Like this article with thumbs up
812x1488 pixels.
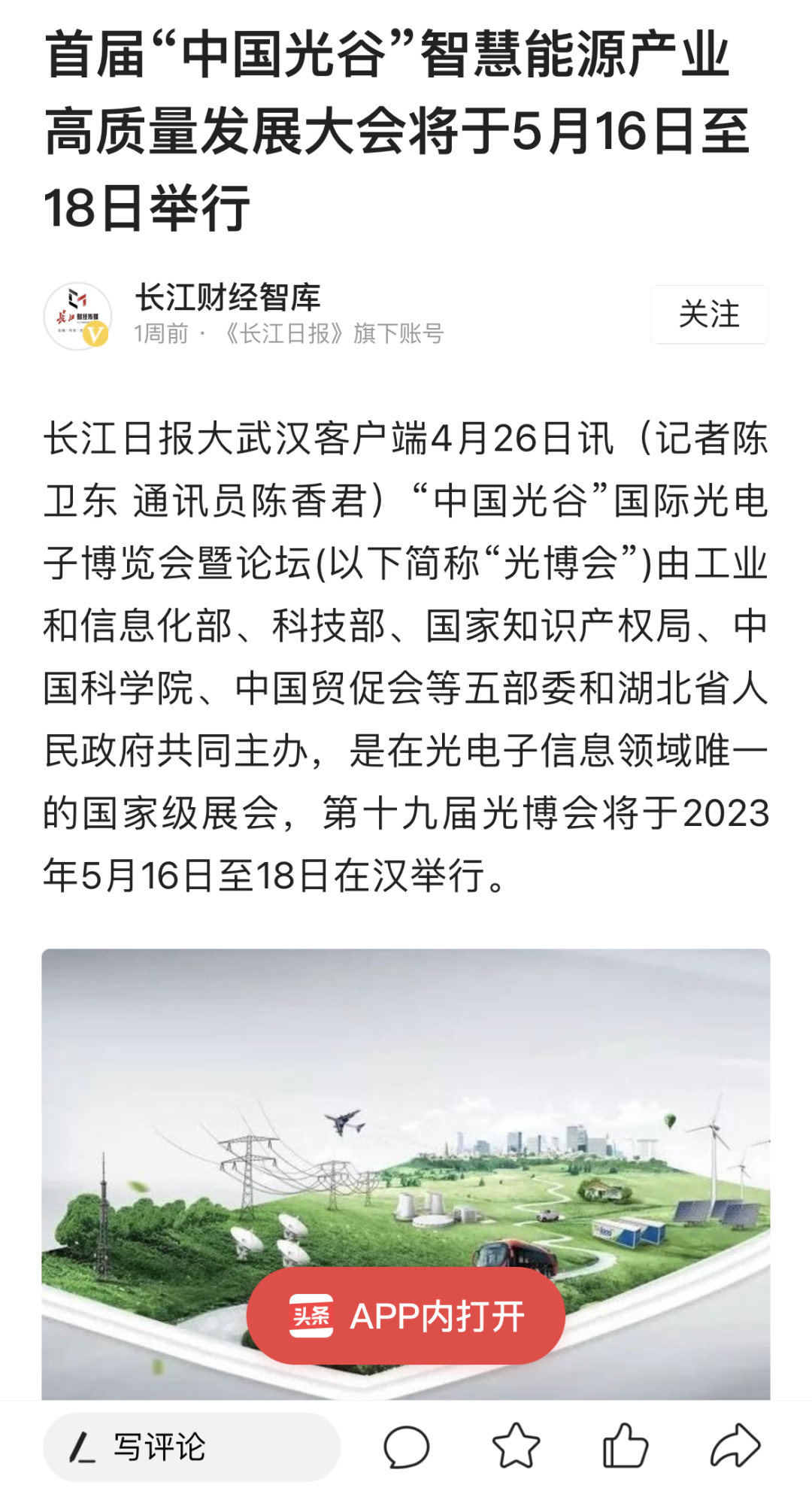[625, 1445]
